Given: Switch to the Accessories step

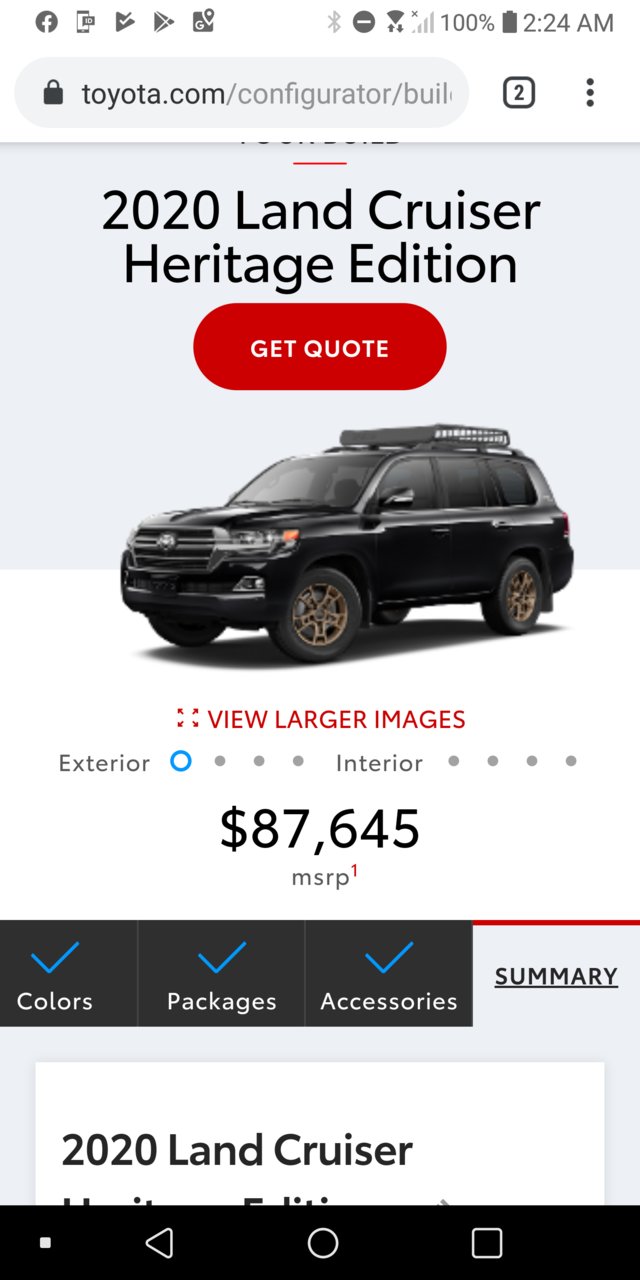Looking at the screenshot, I should 389,974.
